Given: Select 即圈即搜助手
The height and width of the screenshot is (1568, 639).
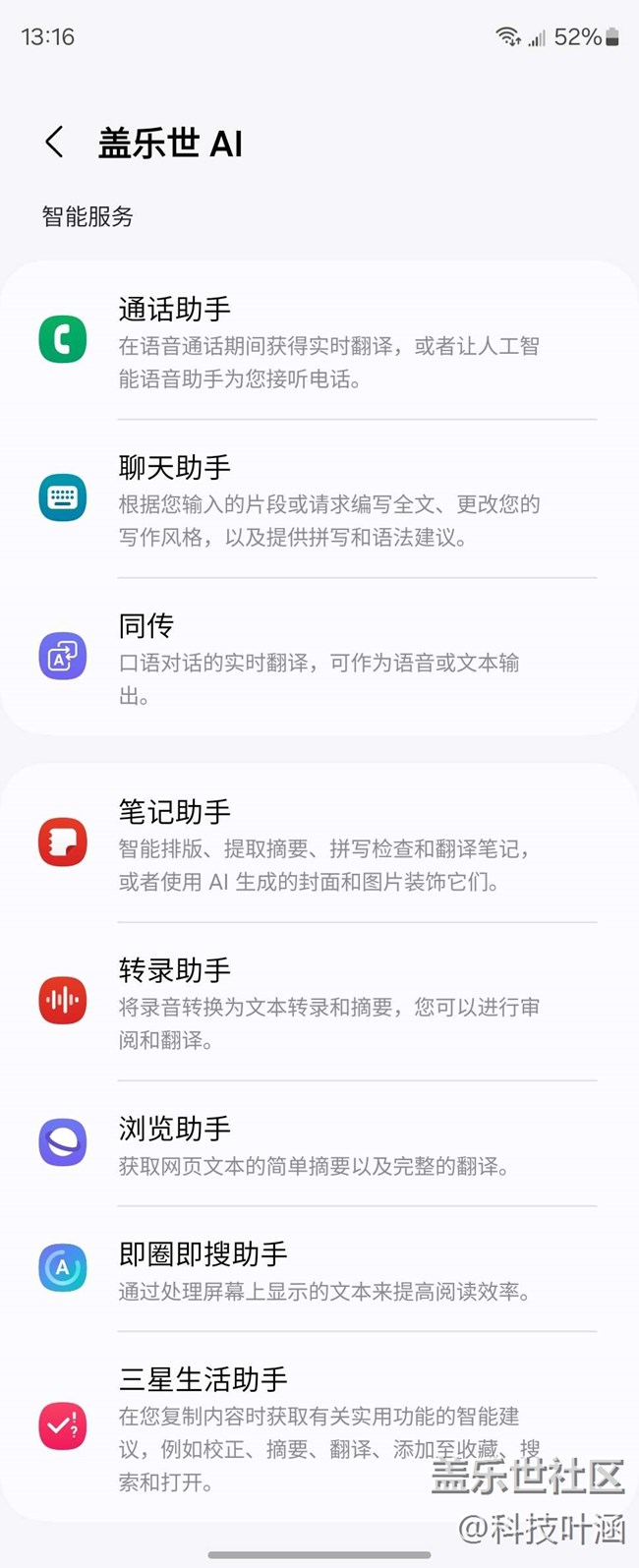Looking at the screenshot, I should point(319,1269).
